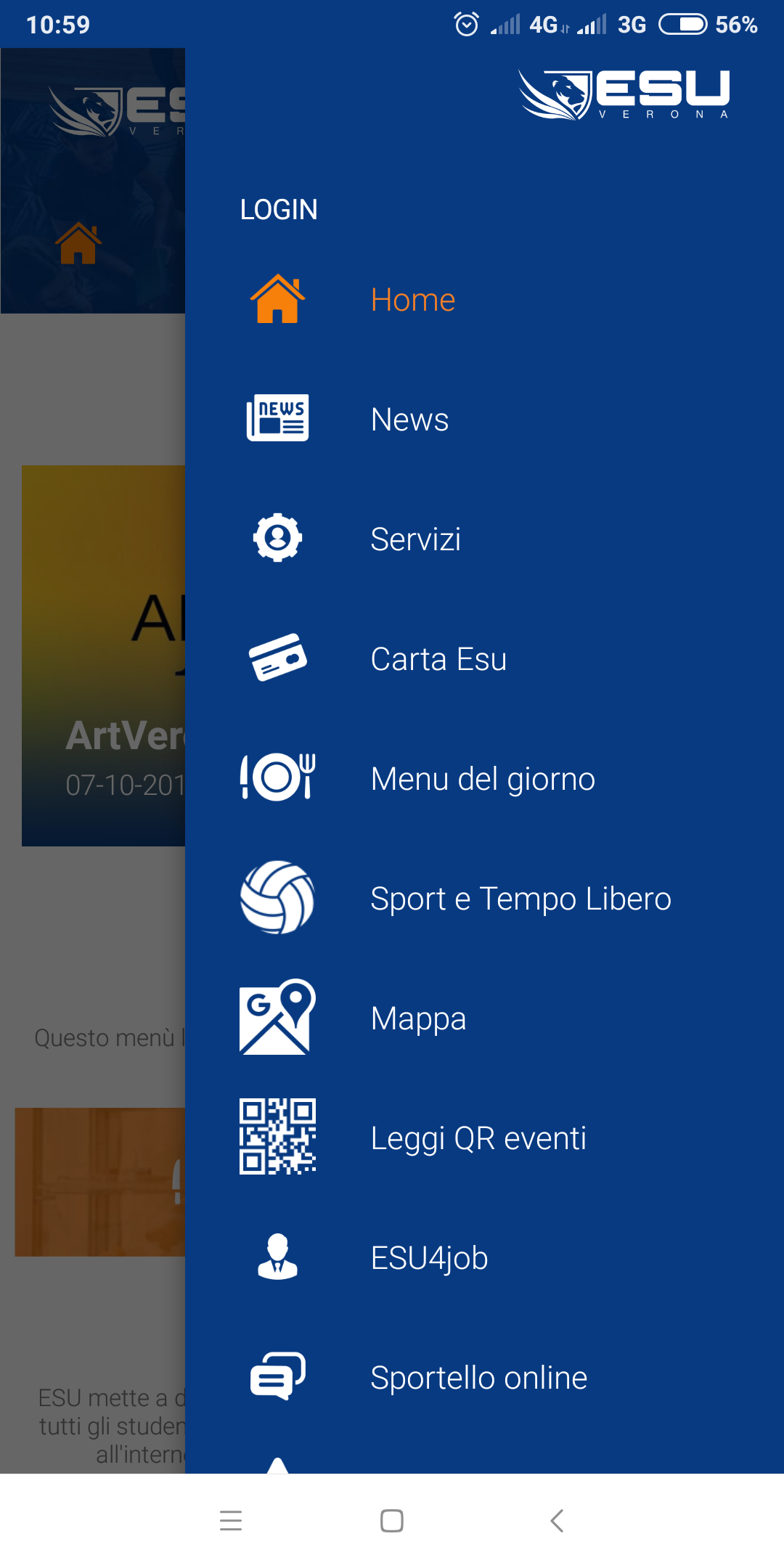Open the News section
784x1568 pixels.
click(x=409, y=420)
